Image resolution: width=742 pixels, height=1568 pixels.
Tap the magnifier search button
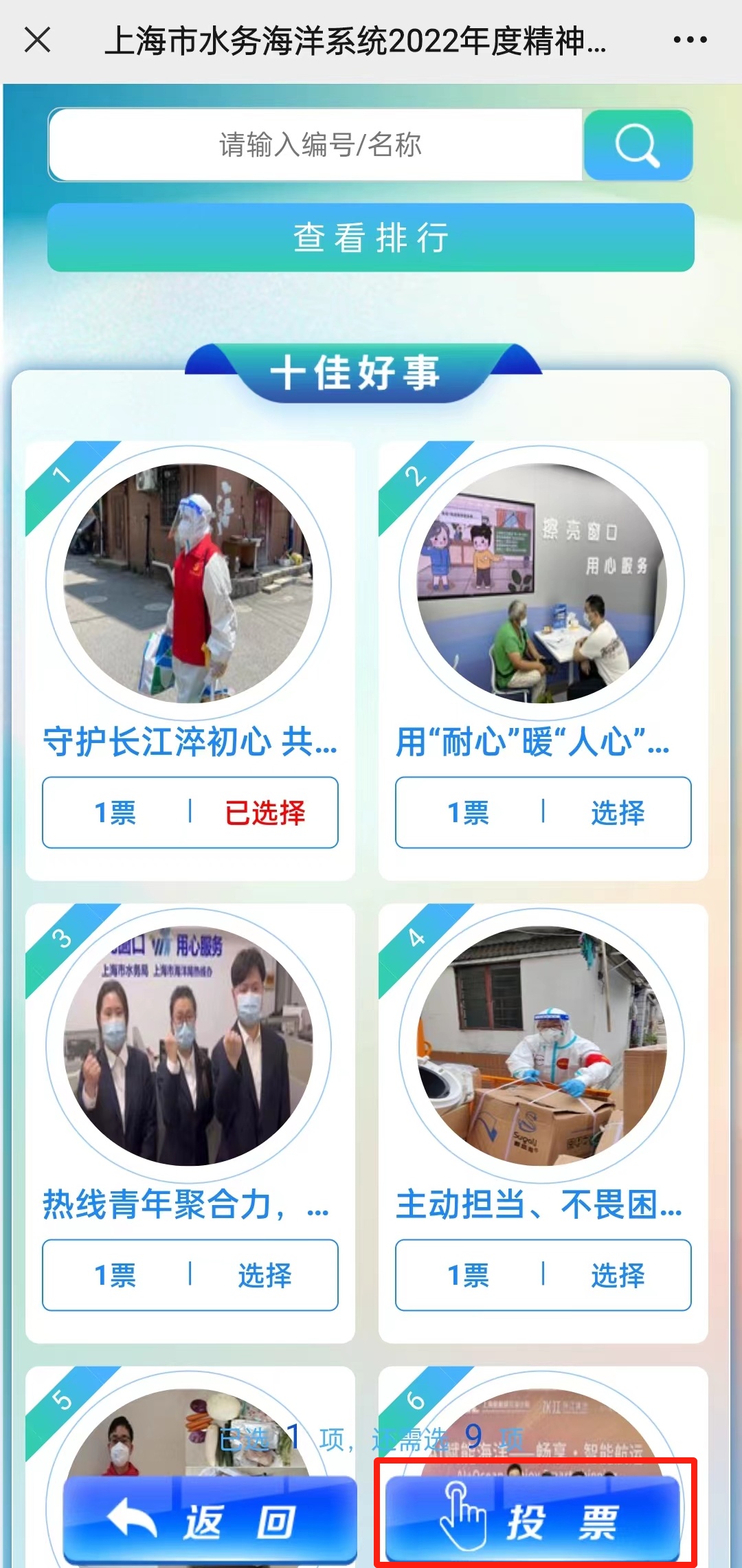[638, 145]
